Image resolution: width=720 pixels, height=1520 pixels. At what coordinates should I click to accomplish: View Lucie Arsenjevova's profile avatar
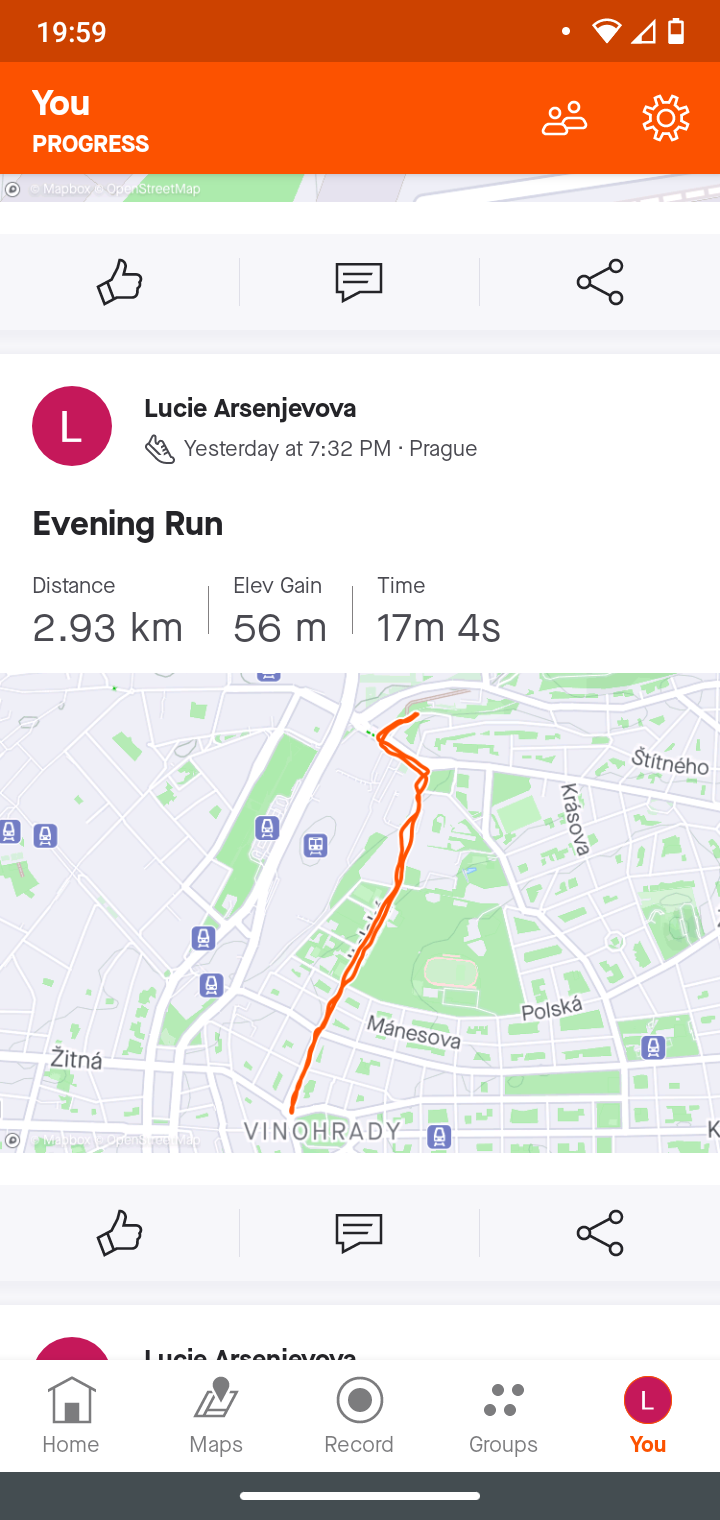(x=72, y=426)
